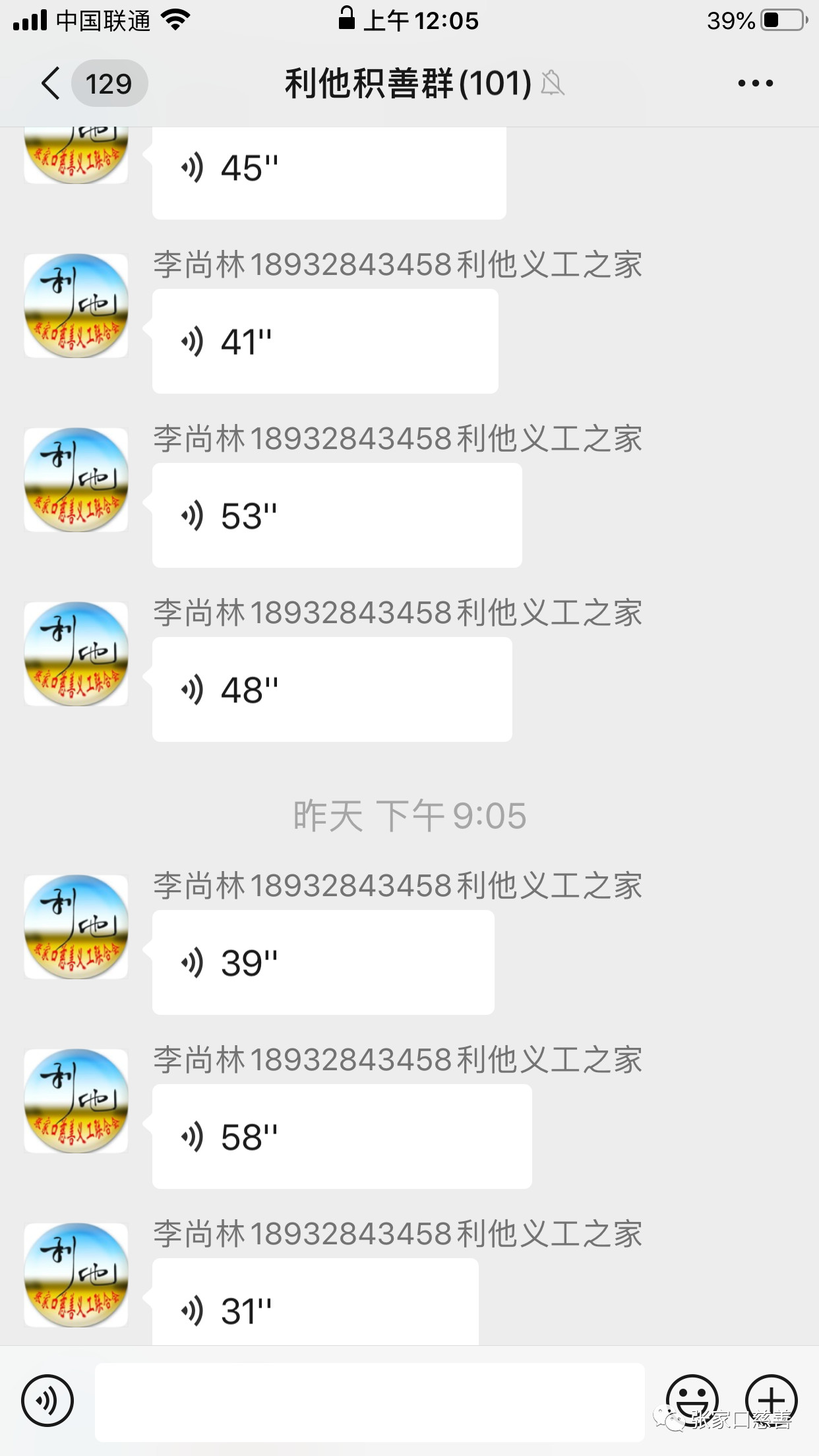Open the group chat options menu
This screenshot has height=1456, width=819.
coord(755,84)
